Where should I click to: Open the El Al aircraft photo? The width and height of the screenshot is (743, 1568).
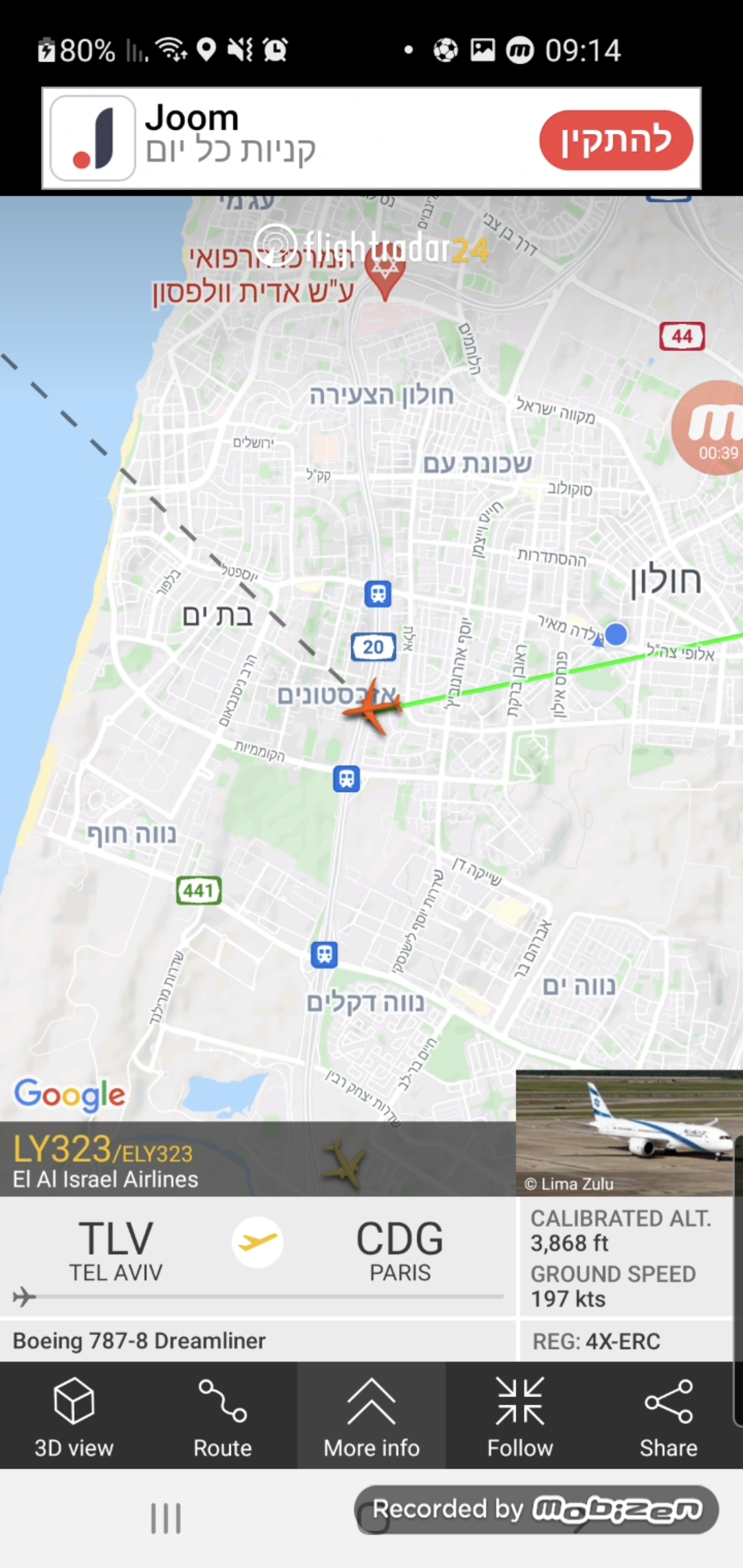tap(625, 1133)
